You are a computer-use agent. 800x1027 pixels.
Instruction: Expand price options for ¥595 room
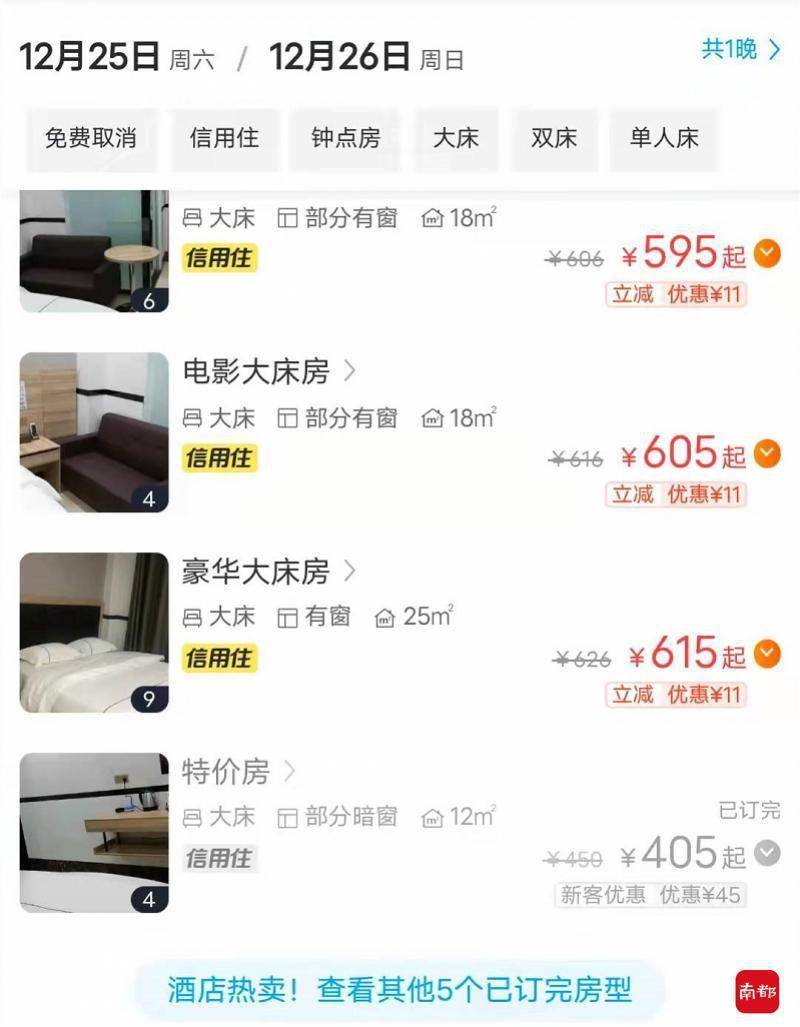(x=767, y=254)
